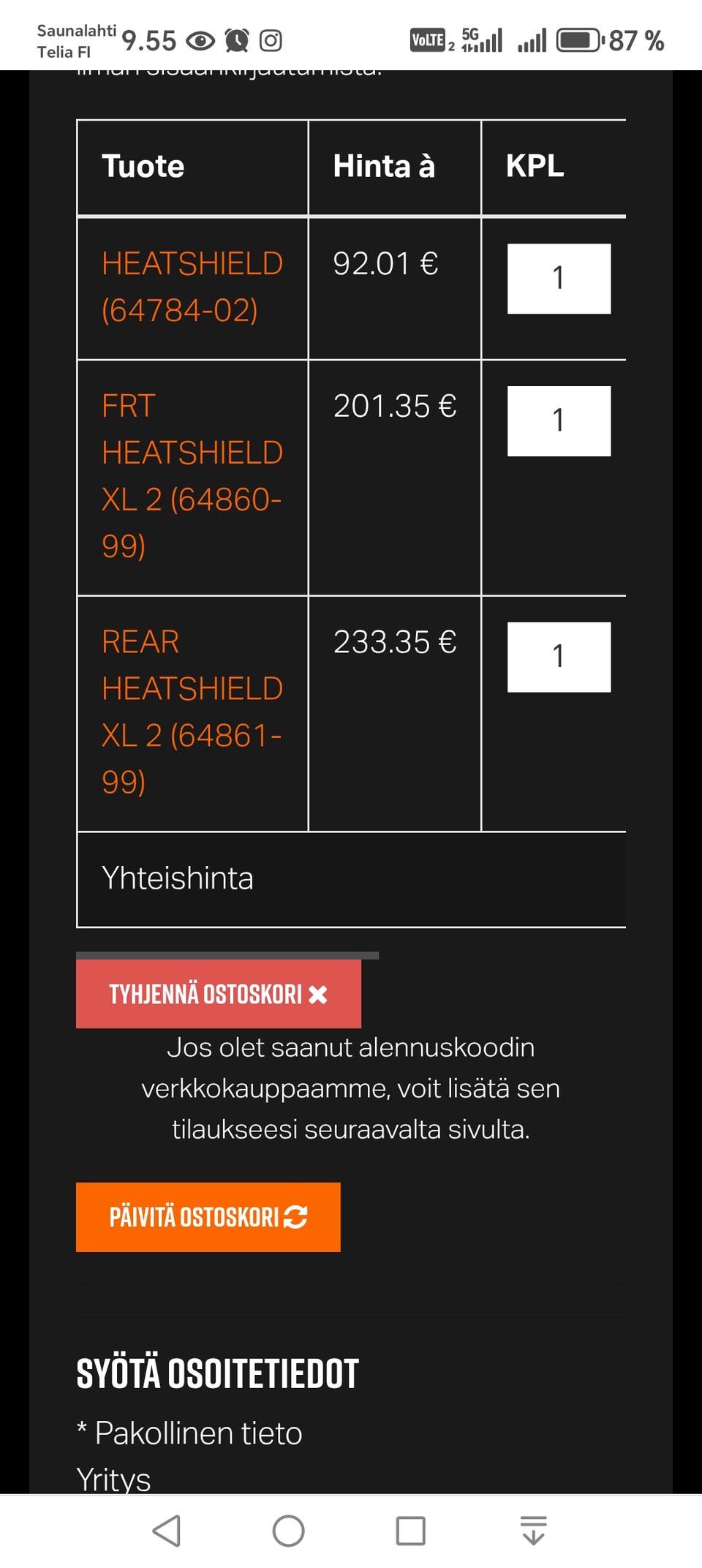The width and height of the screenshot is (702, 1568).
Task: Tap Päivitä ostoskori to update the cart
Action: pyautogui.click(x=208, y=1217)
